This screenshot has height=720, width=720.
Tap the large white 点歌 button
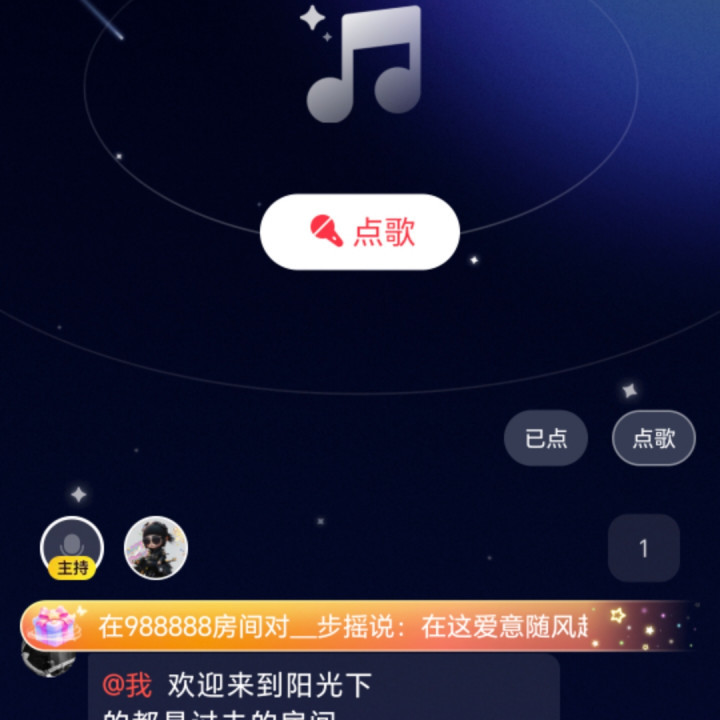[x=360, y=232]
